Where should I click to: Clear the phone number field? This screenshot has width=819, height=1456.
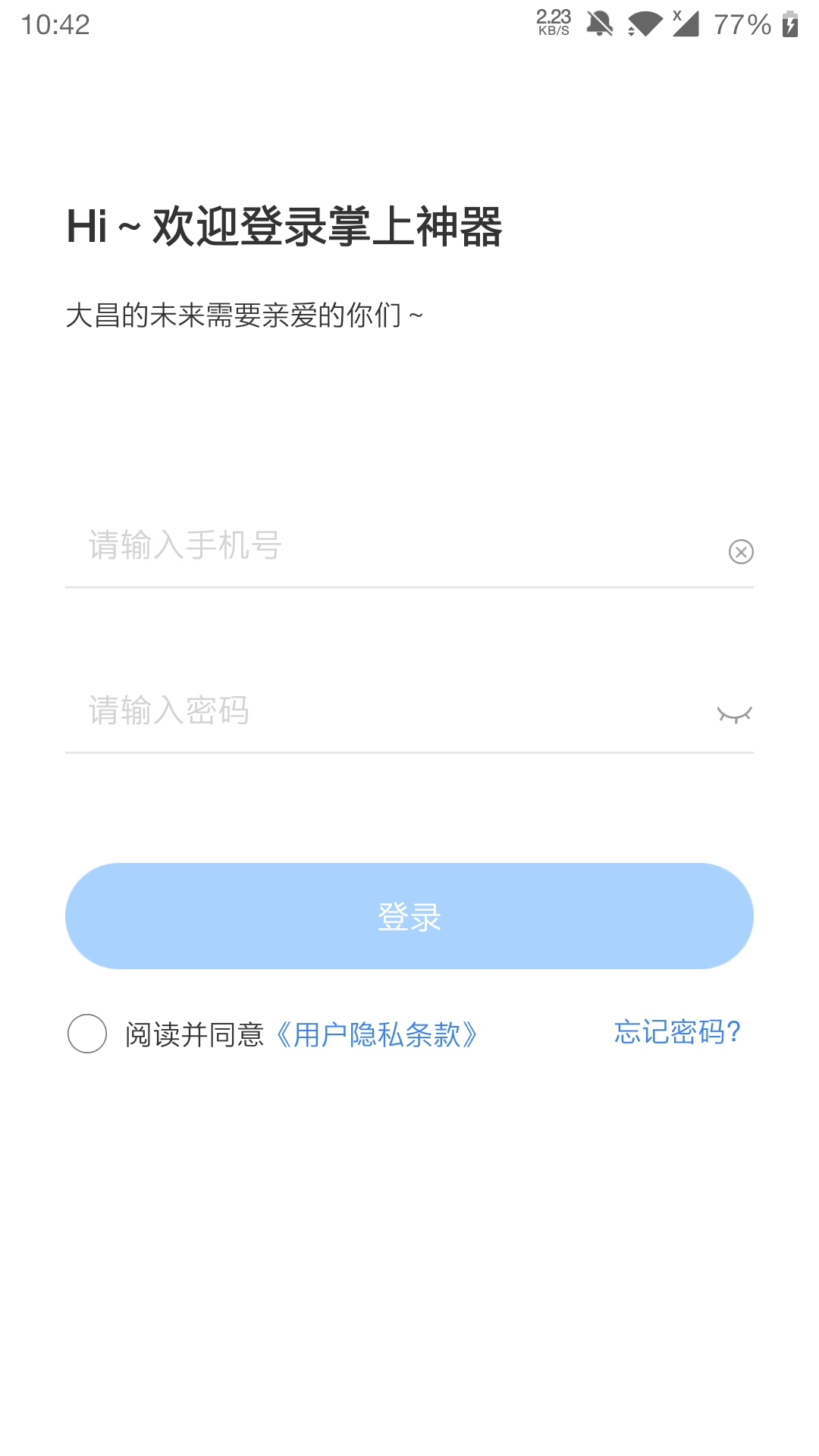pos(741,551)
